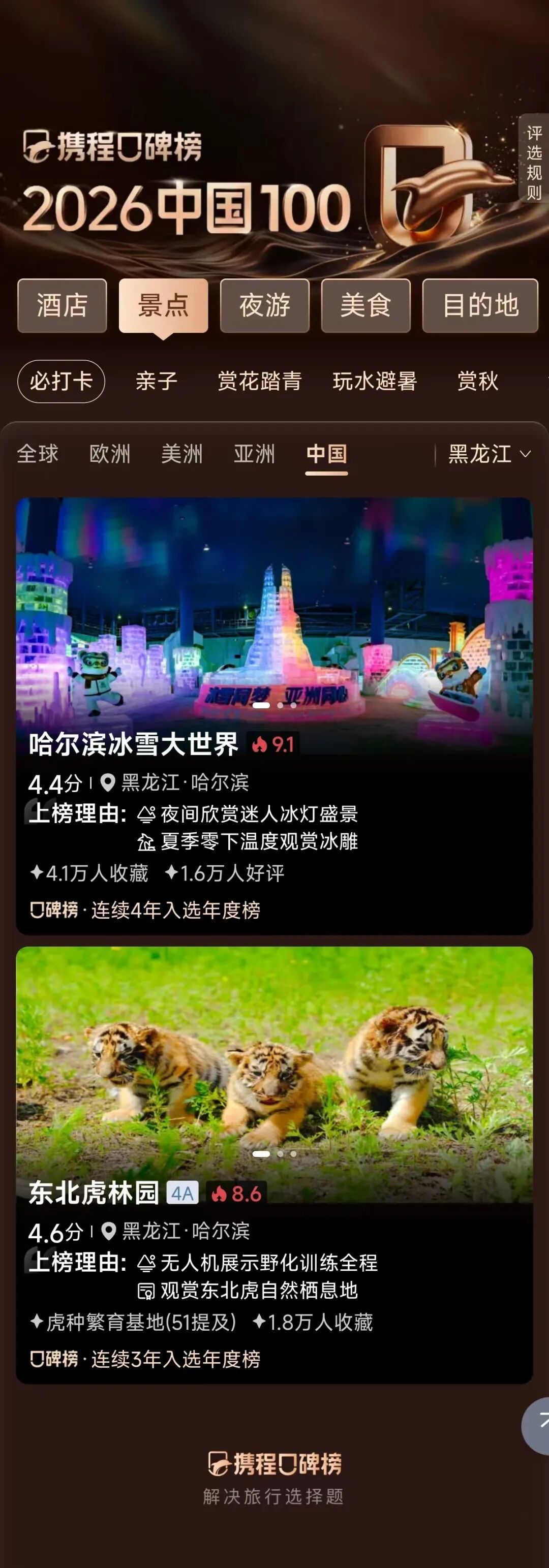Select the 景点 tab
Screen dimensions: 549x1568
tap(163, 305)
